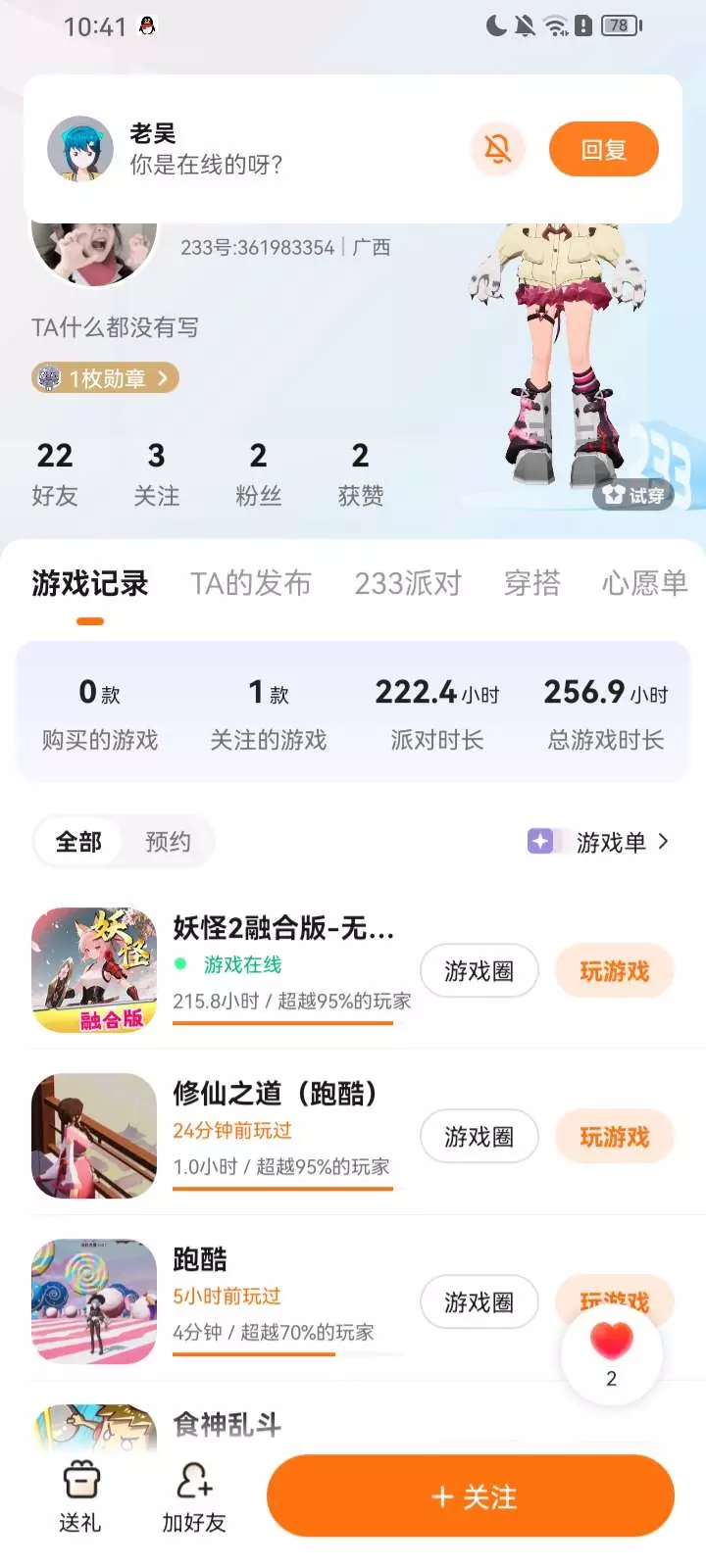Screen dimensions: 706x1568
Task: Switch to the 233派对 tab
Action: point(408,584)
